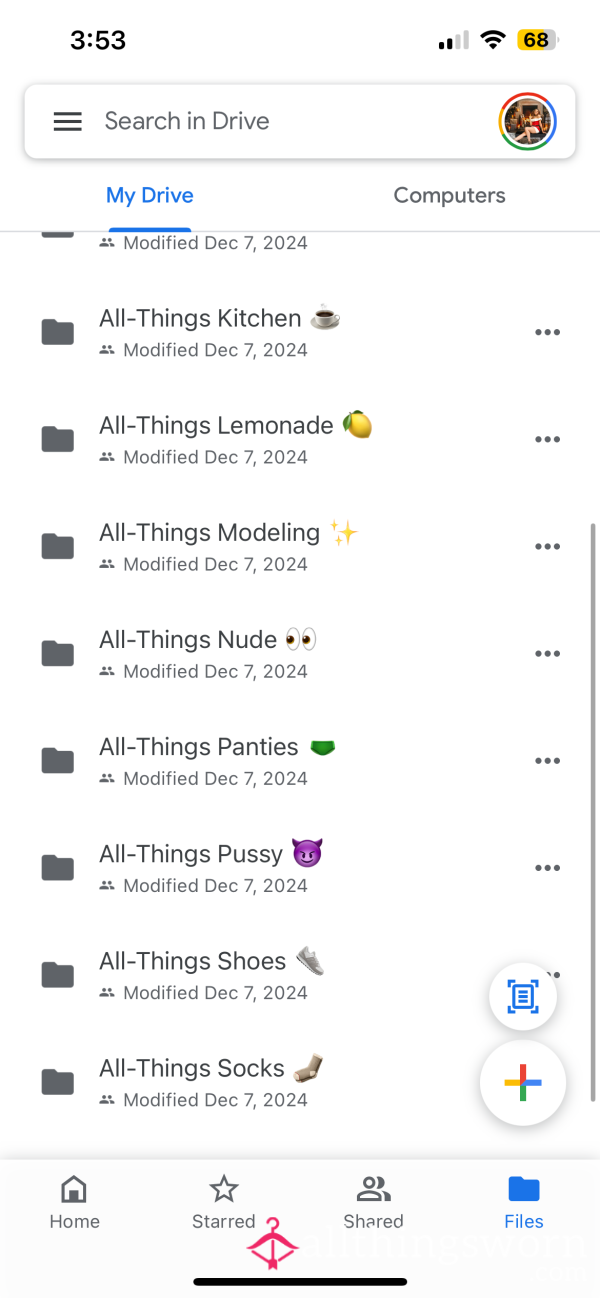Create new item with plus button

523,1084
